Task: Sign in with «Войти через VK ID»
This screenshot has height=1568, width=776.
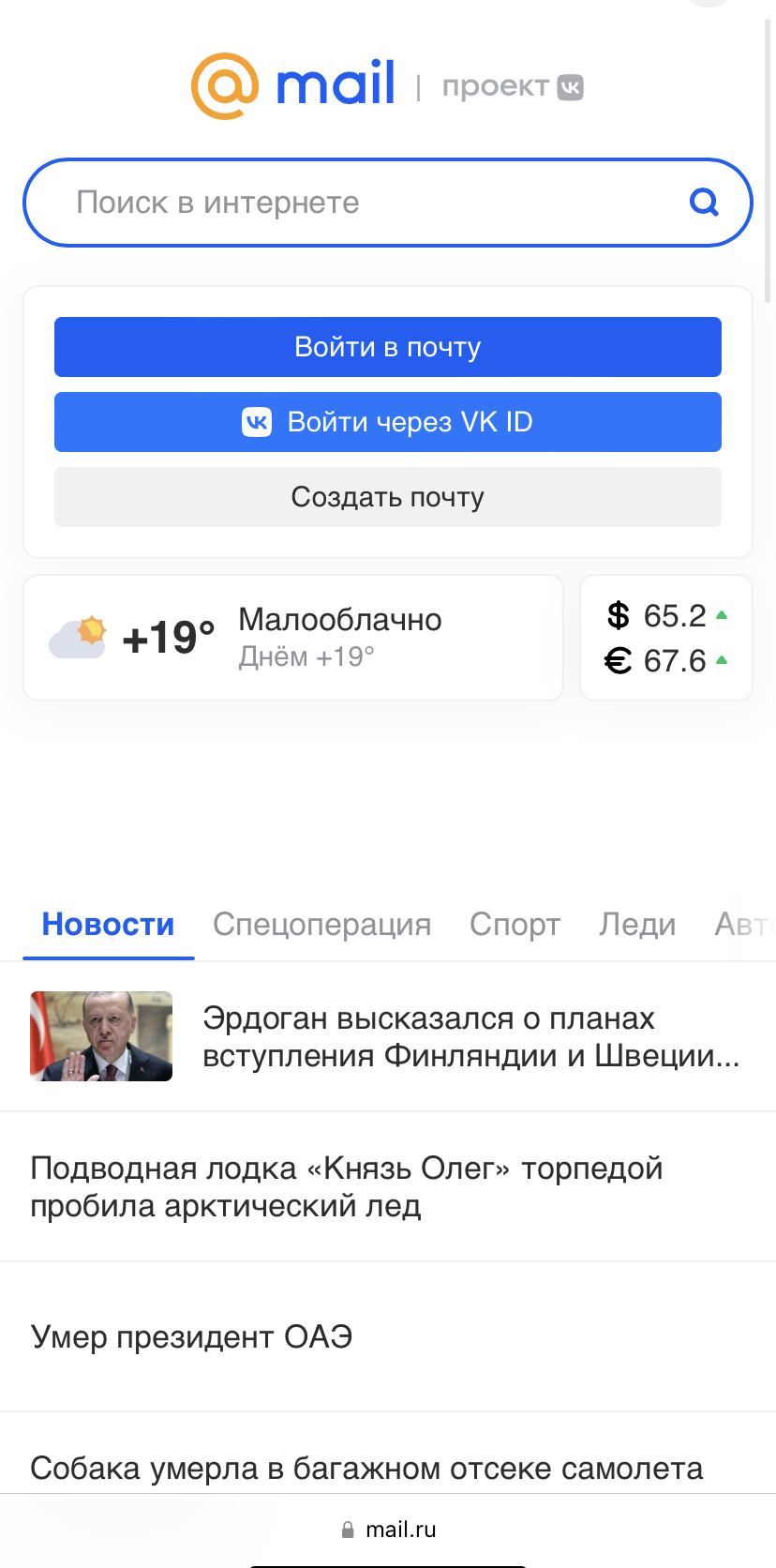Action: (x=388, y=422)
